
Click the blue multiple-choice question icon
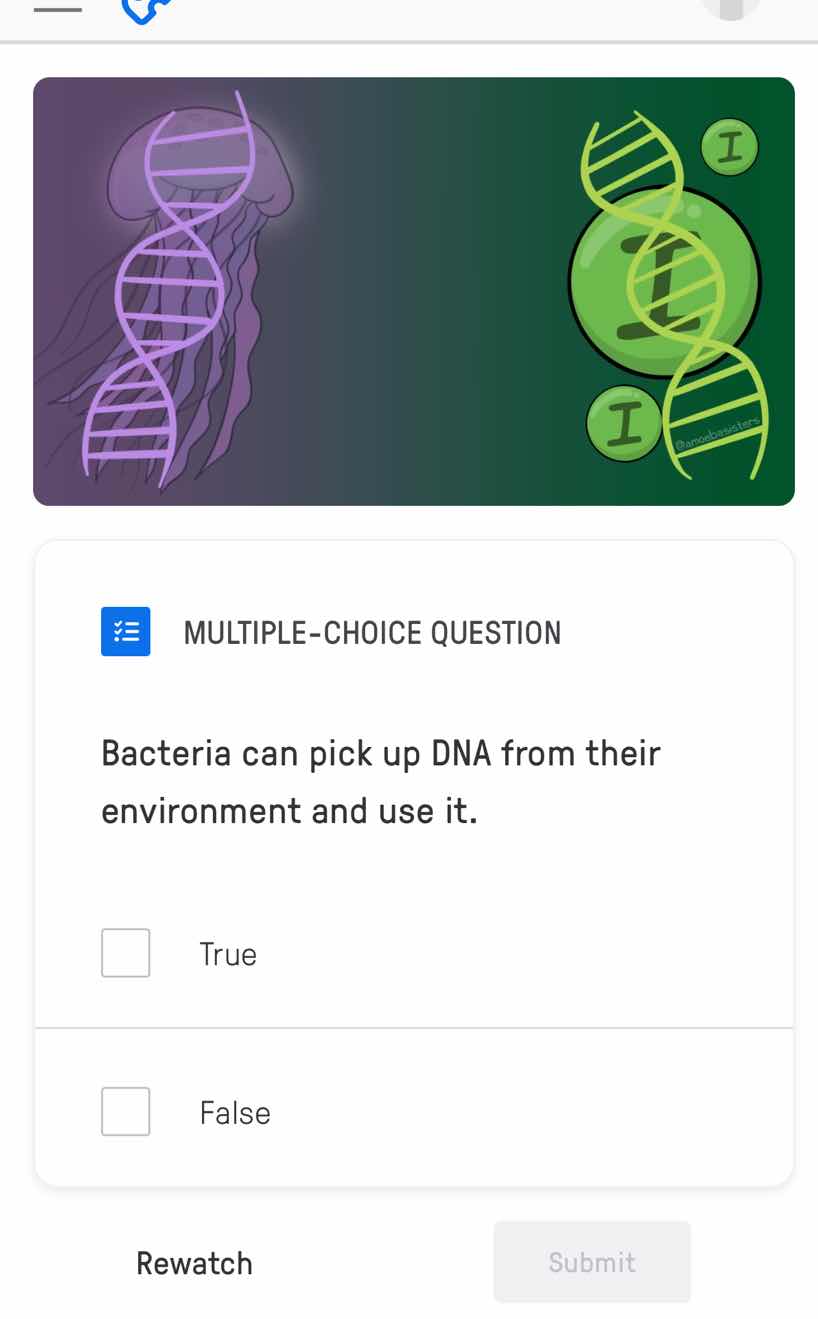[125, 631]
